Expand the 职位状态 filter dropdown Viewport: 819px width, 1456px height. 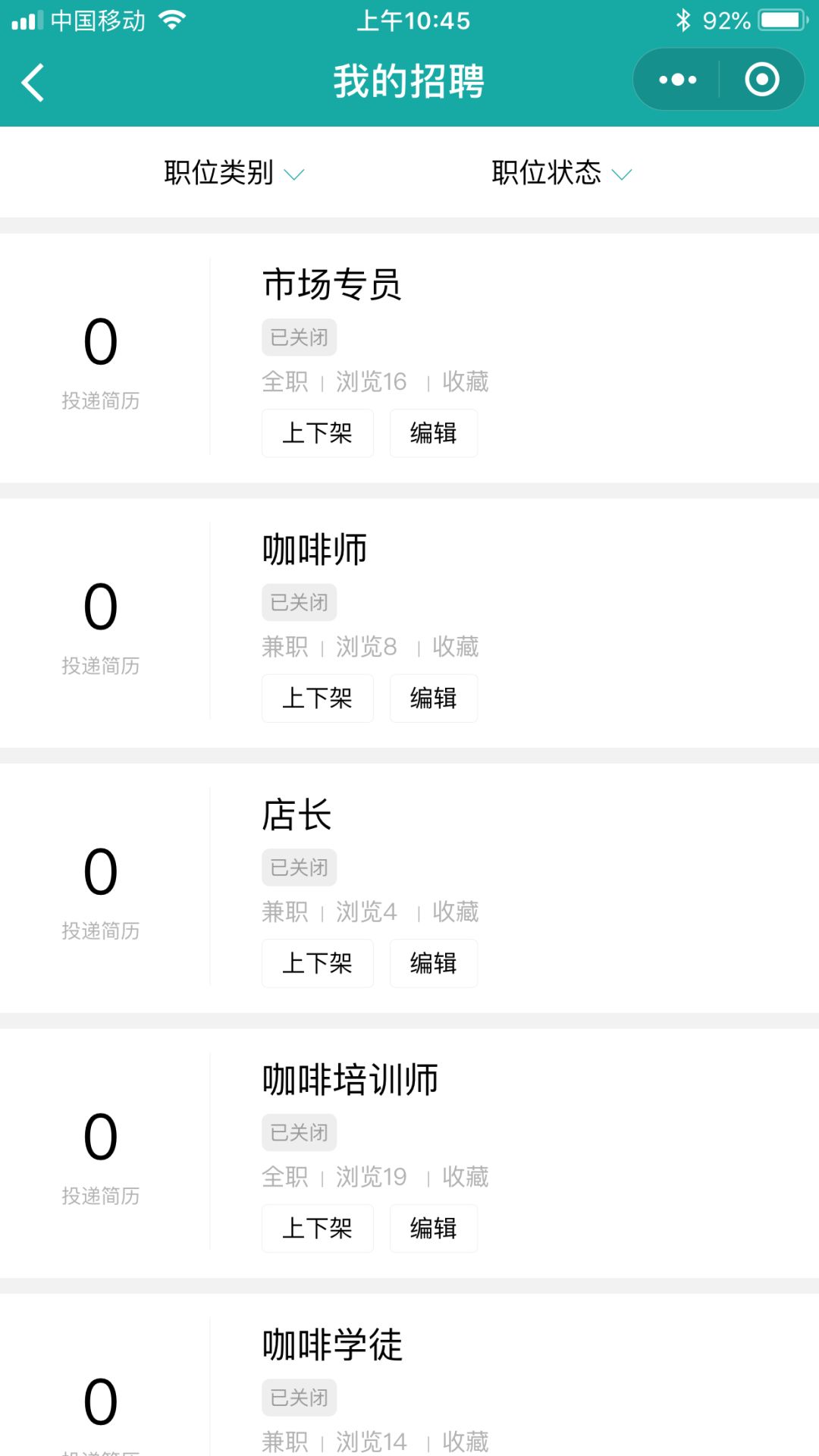[562, 173]
